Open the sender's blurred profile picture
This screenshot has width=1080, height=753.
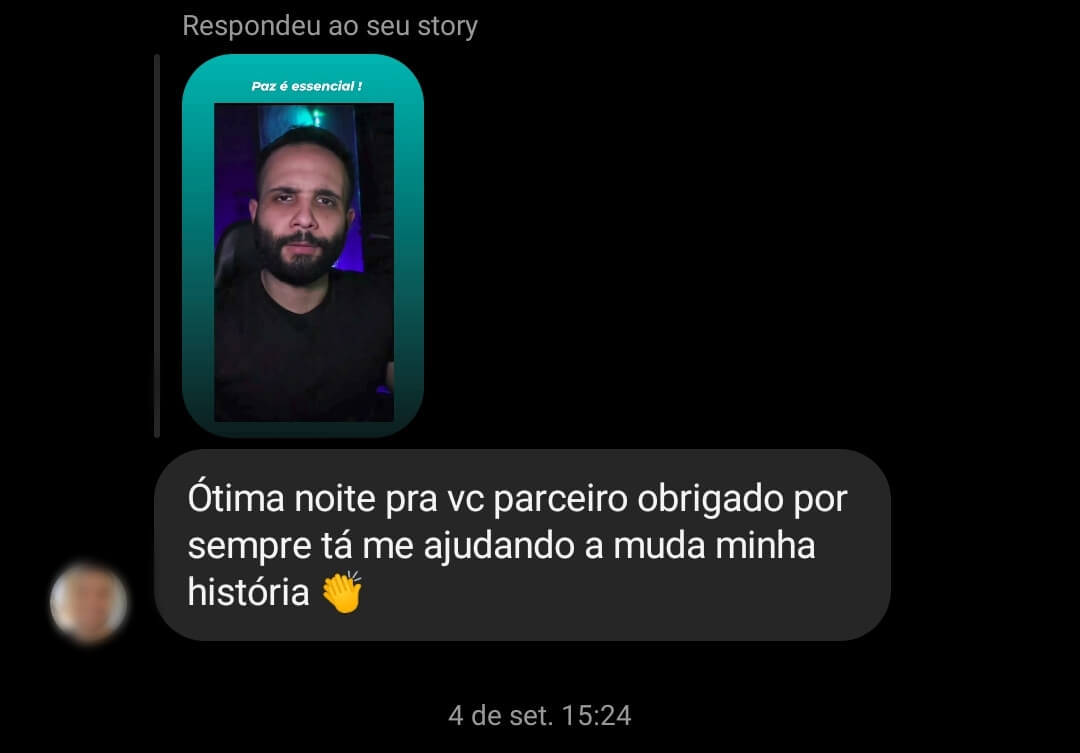click(89, 602)
